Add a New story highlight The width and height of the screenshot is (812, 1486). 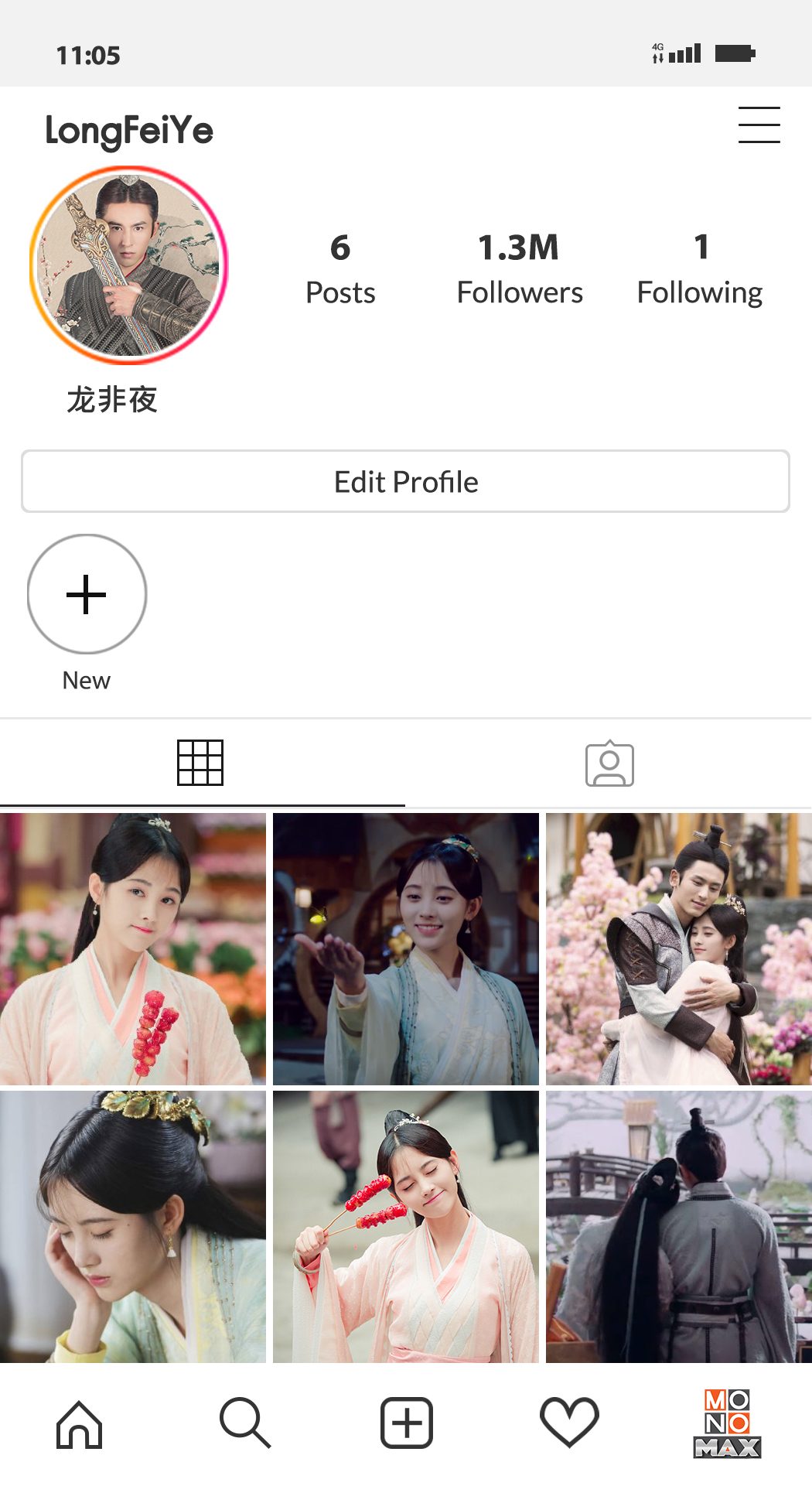[87, 594]
